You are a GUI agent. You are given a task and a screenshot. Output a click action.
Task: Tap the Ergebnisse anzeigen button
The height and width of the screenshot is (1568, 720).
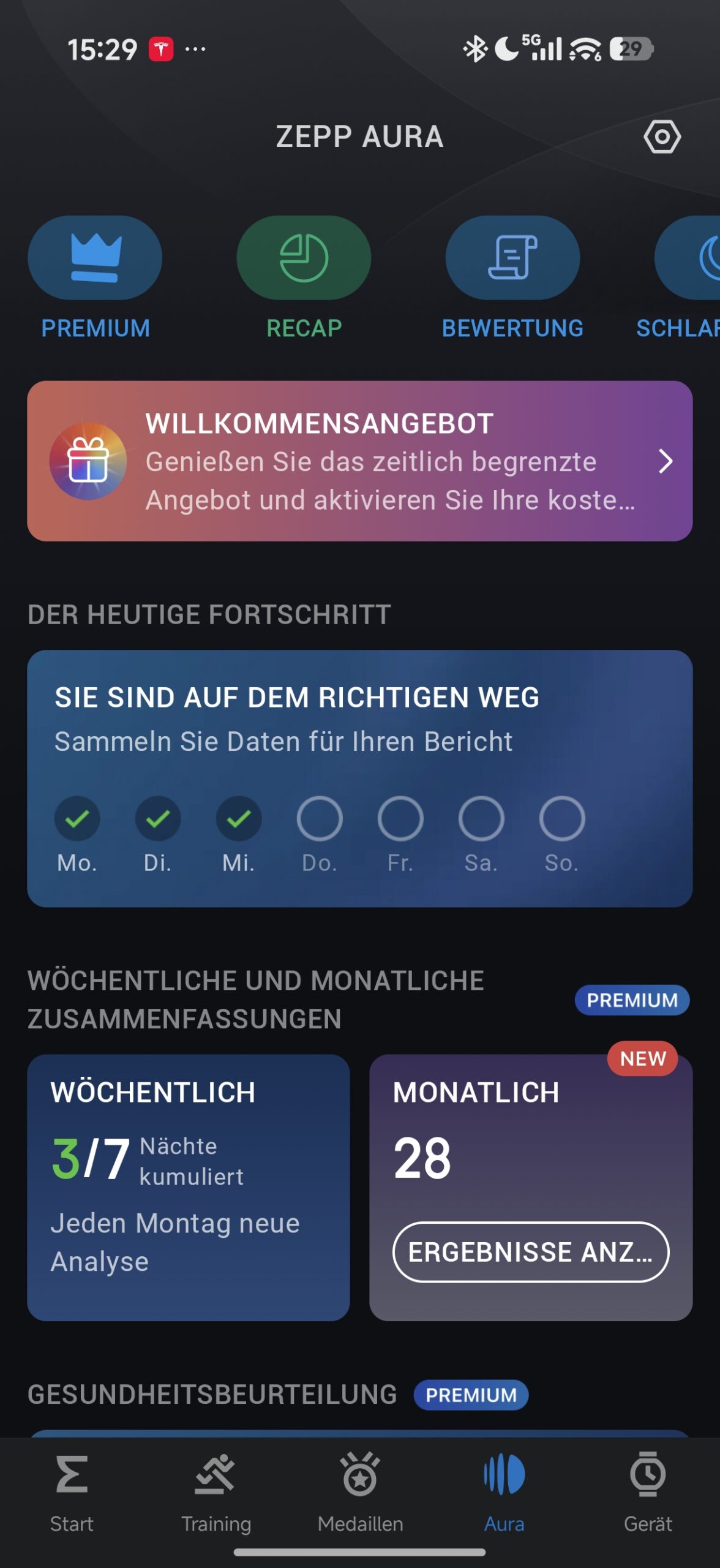531,1252
